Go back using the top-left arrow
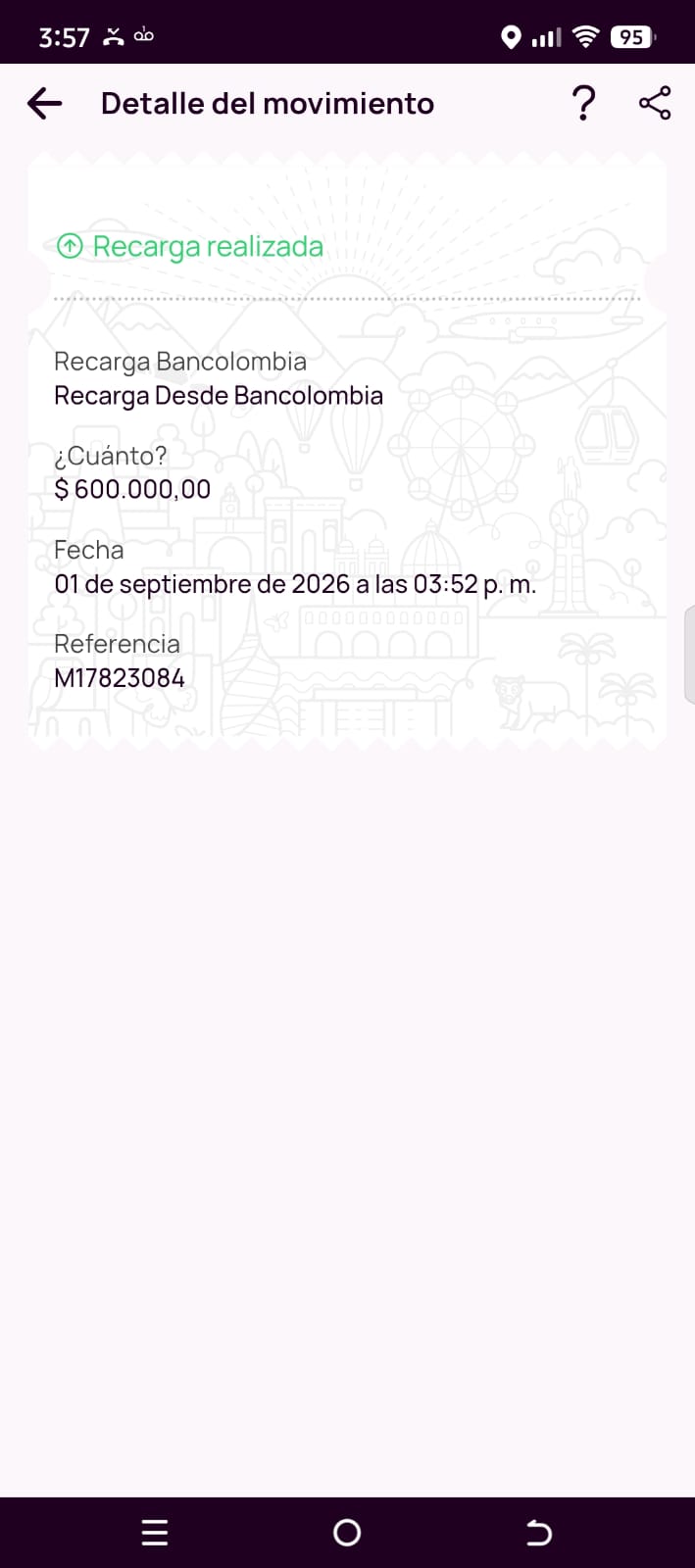This screenshot has width=695, height=1568. pos(45,103)
